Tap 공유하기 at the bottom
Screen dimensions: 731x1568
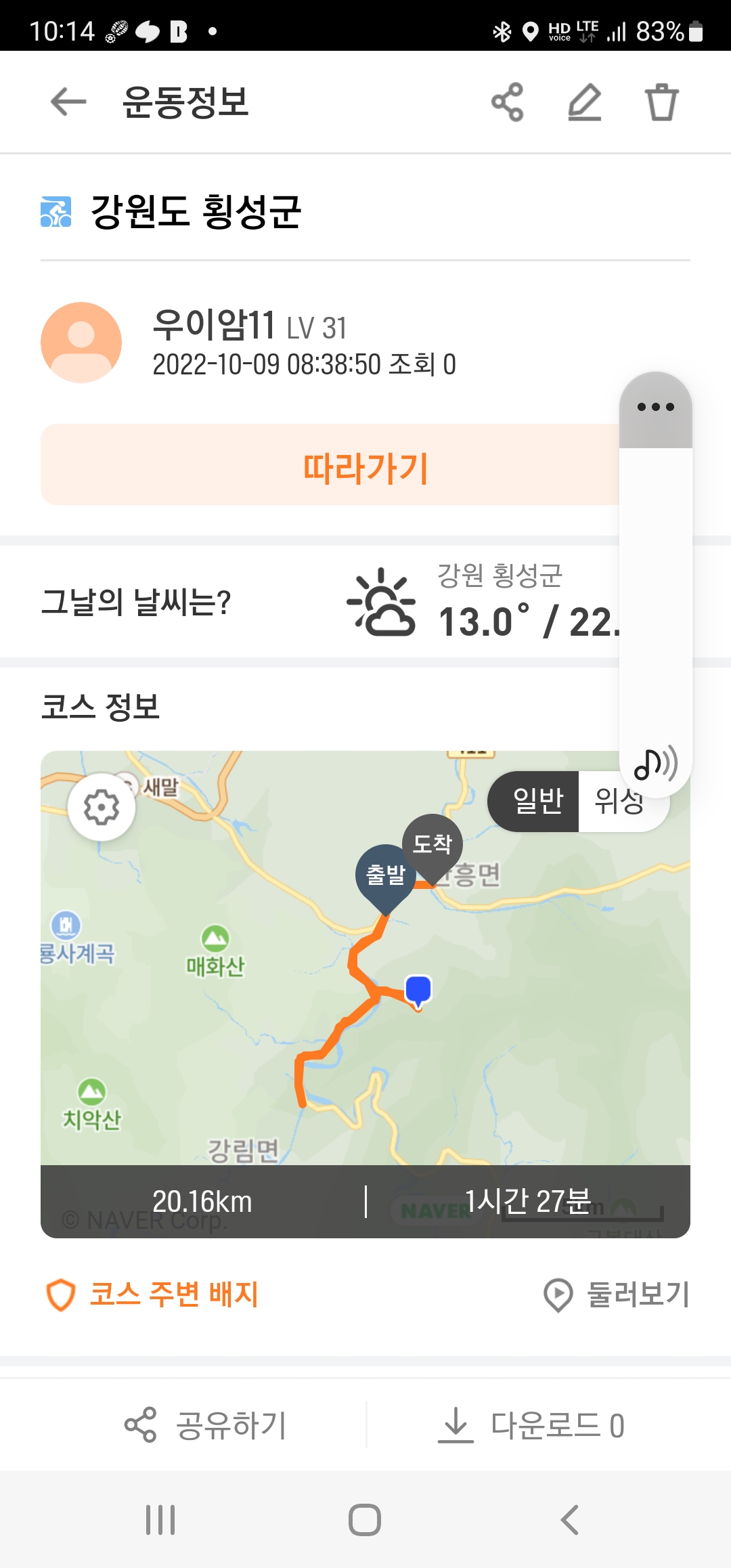[206, 1425]
